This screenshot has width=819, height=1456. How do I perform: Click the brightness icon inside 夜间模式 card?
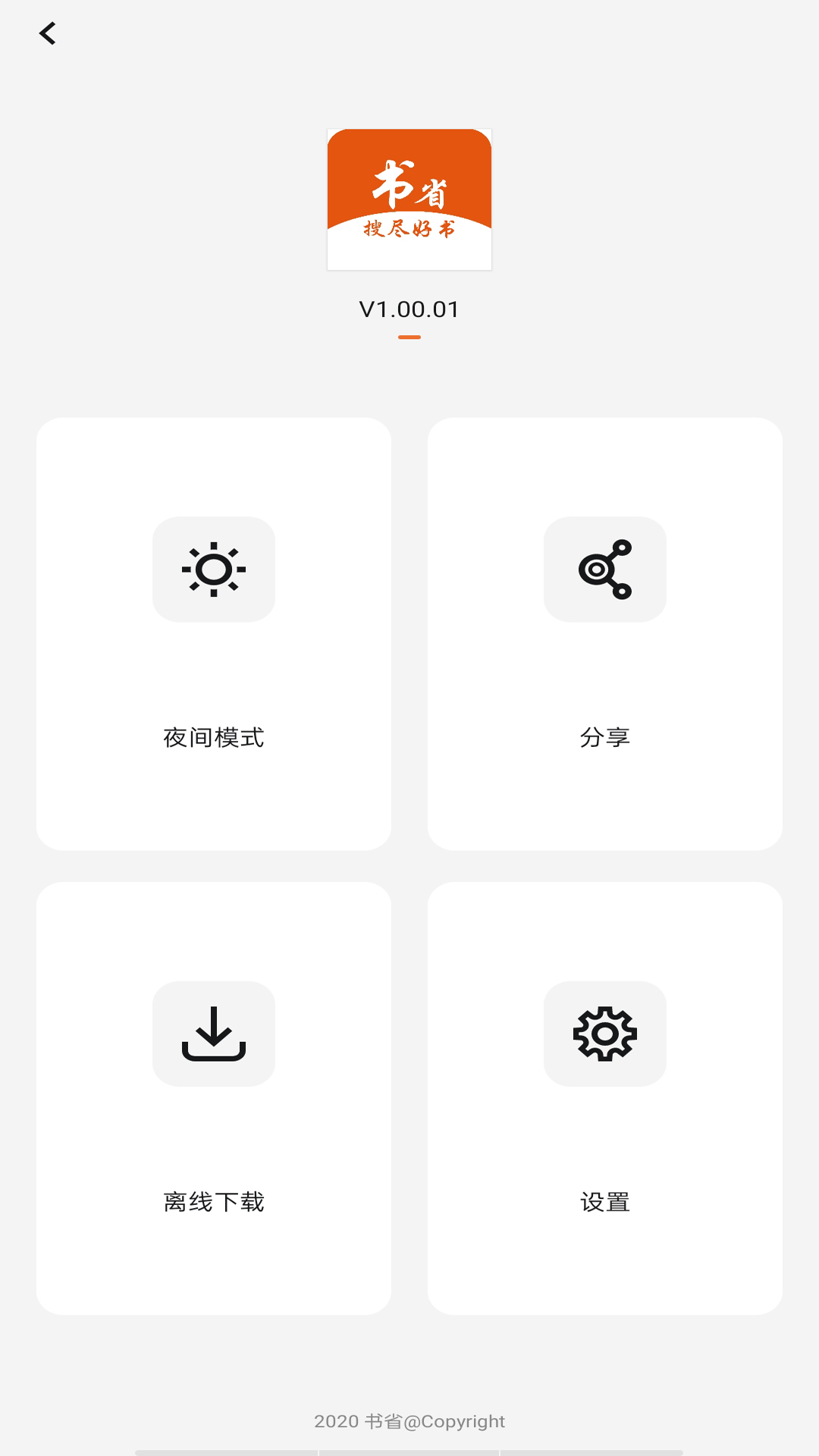point(214,570)
